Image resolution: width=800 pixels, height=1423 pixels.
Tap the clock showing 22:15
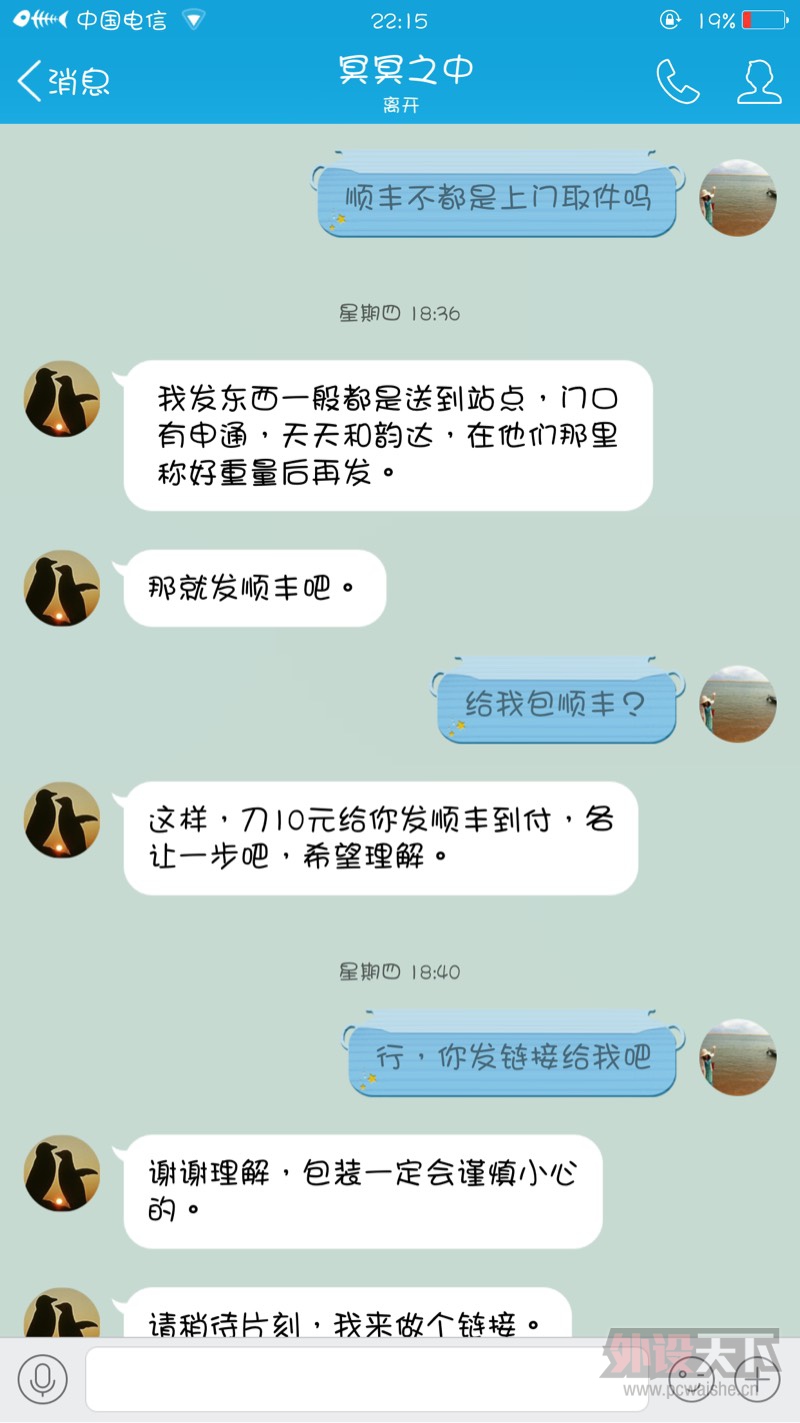point(402,20)
